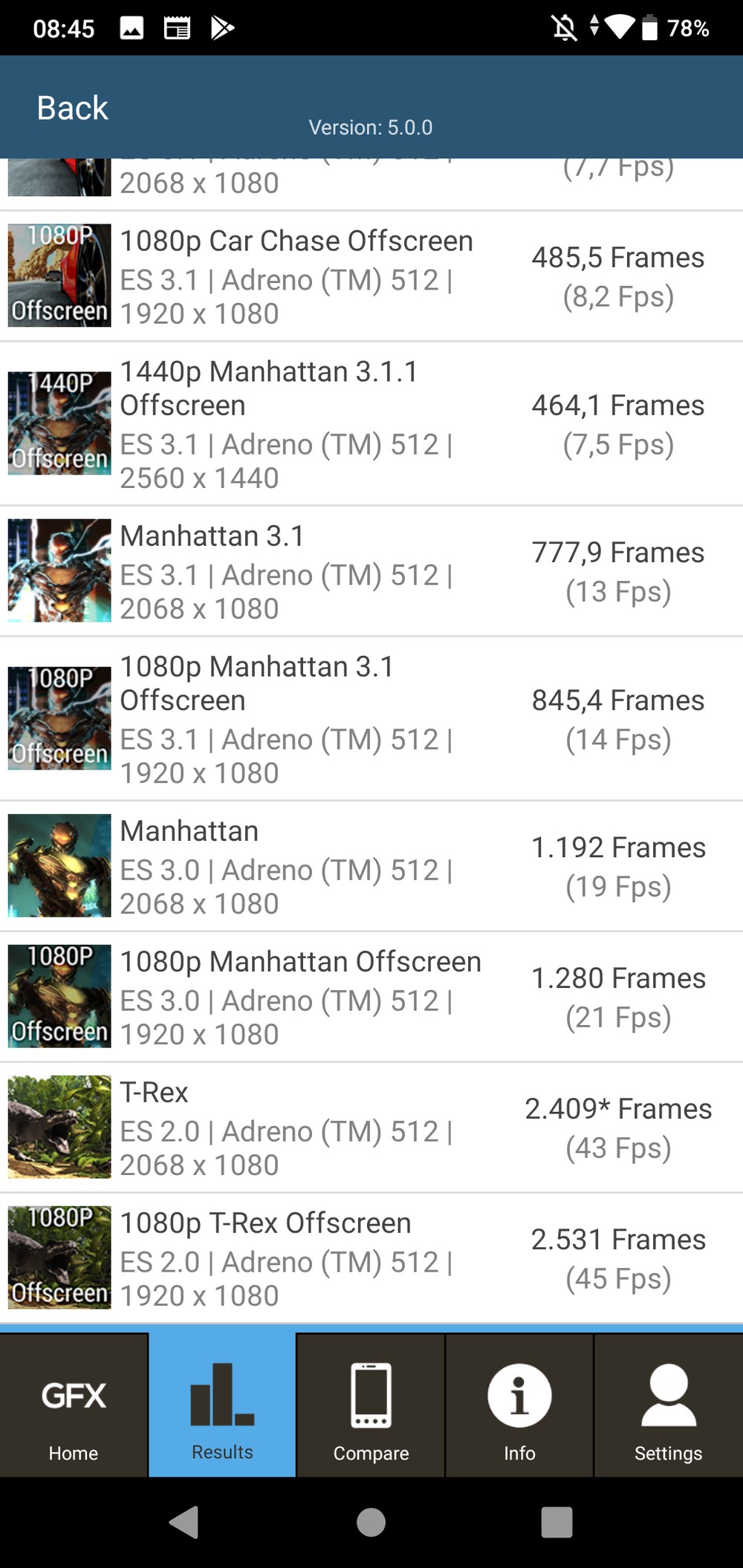The image size is (743, 1568).
Task: Go to the device home screen
Action: (371, 1522)
